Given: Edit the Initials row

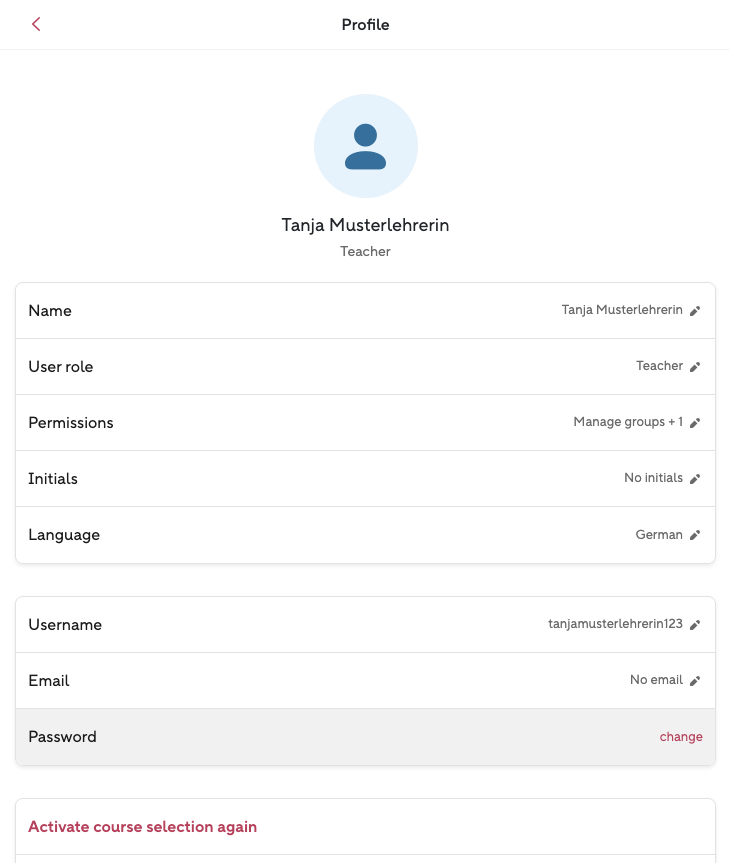Looking at the screenshot, I should 695,479.
